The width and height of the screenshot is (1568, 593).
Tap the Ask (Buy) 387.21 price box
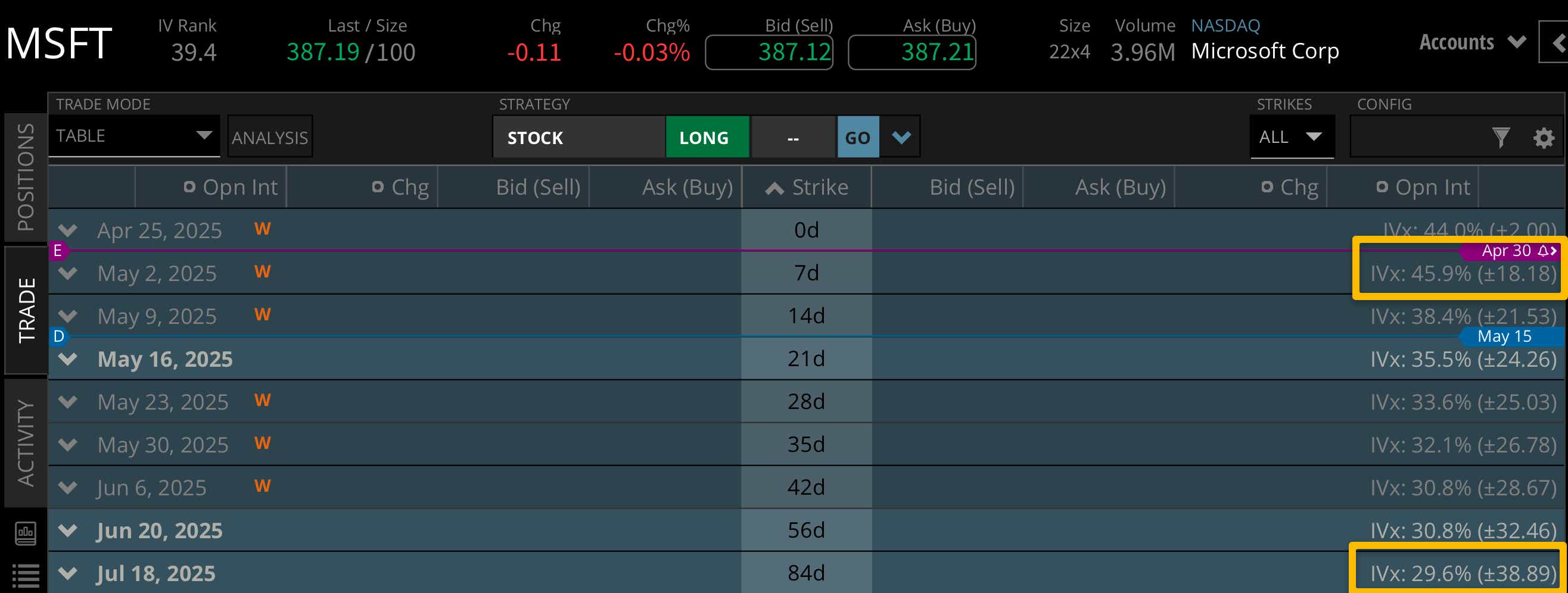tap(912, 52)
